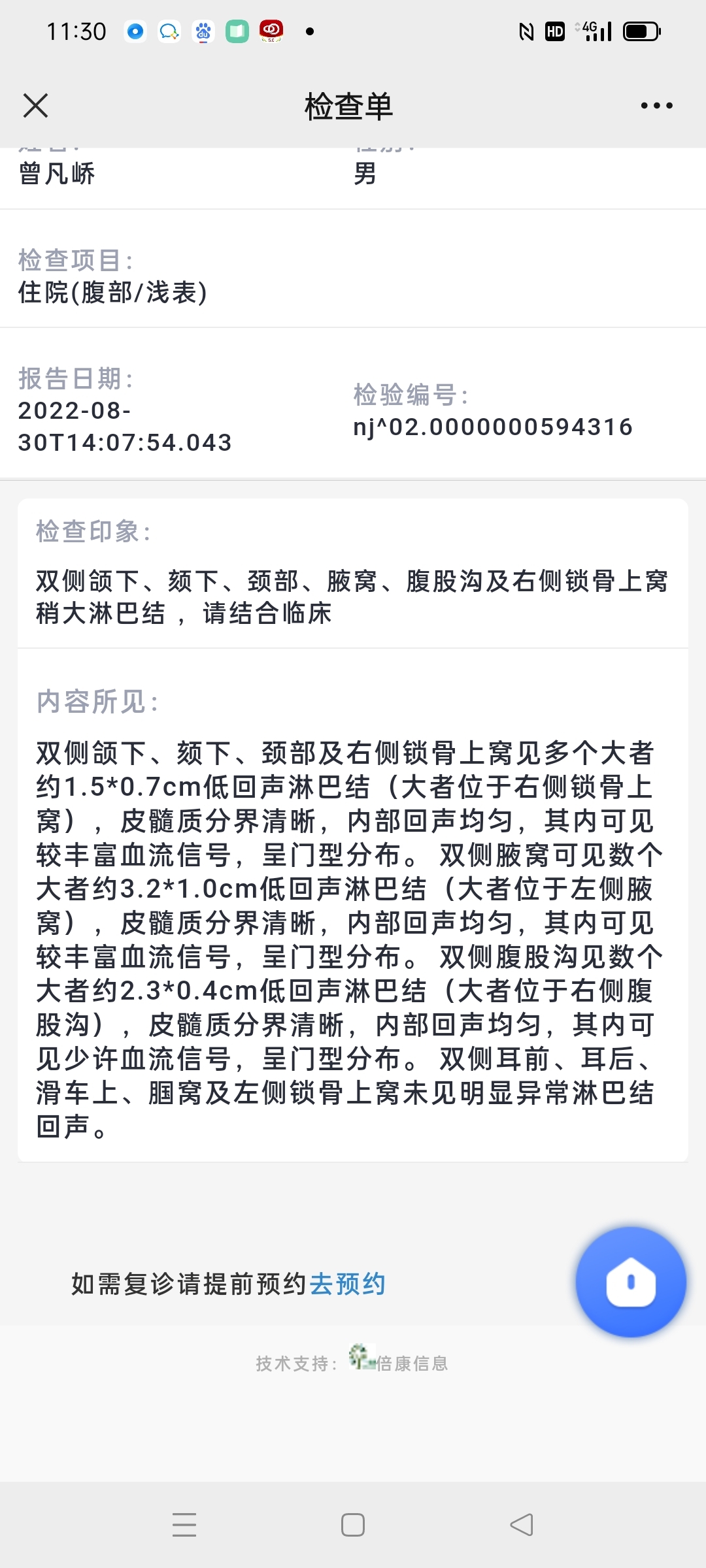This screenshot has height=1568, width=706.
Task: Close the 检查单 page
Action: (x=35, y=105)
